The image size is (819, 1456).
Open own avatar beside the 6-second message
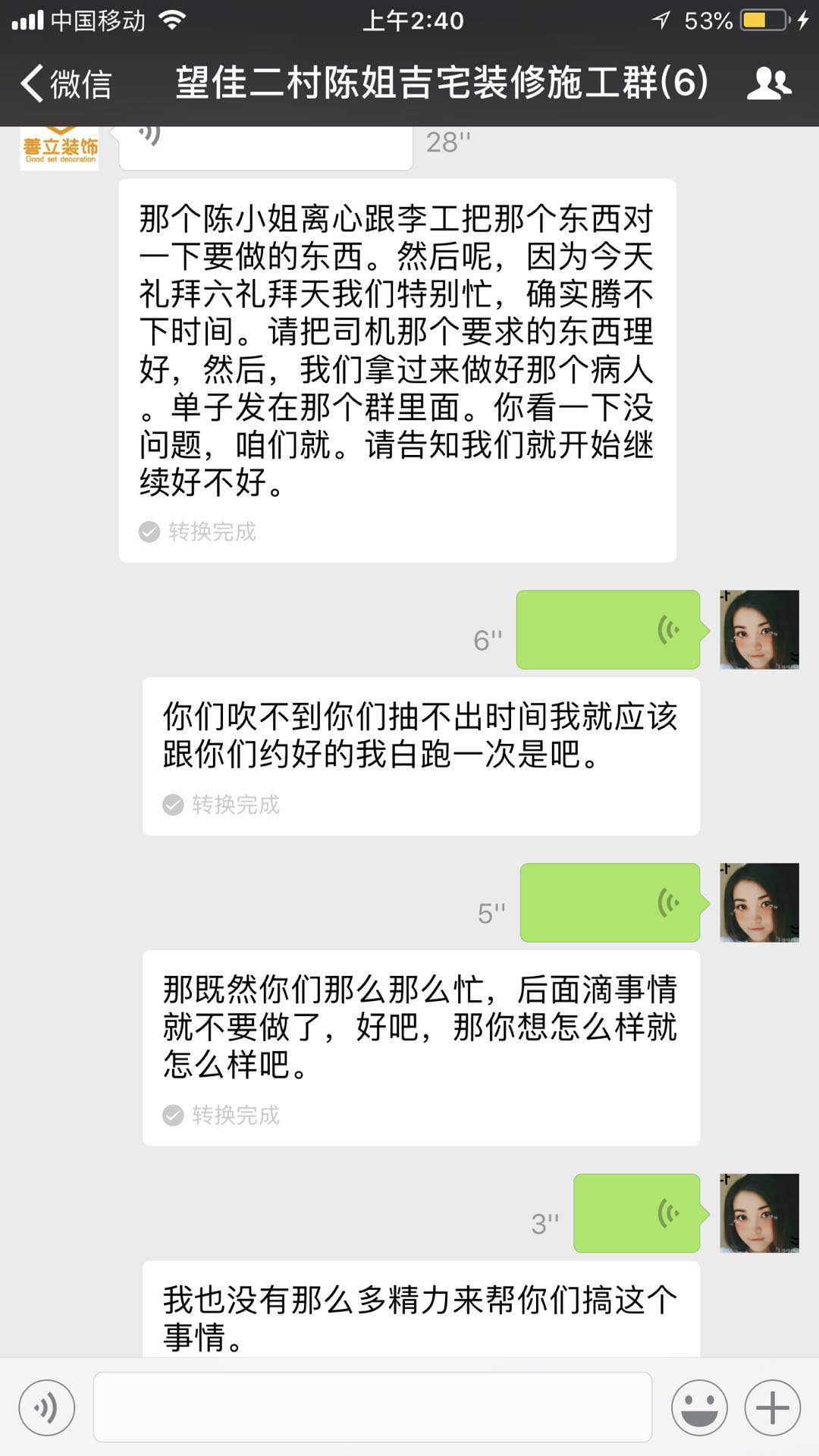(759, 629)
